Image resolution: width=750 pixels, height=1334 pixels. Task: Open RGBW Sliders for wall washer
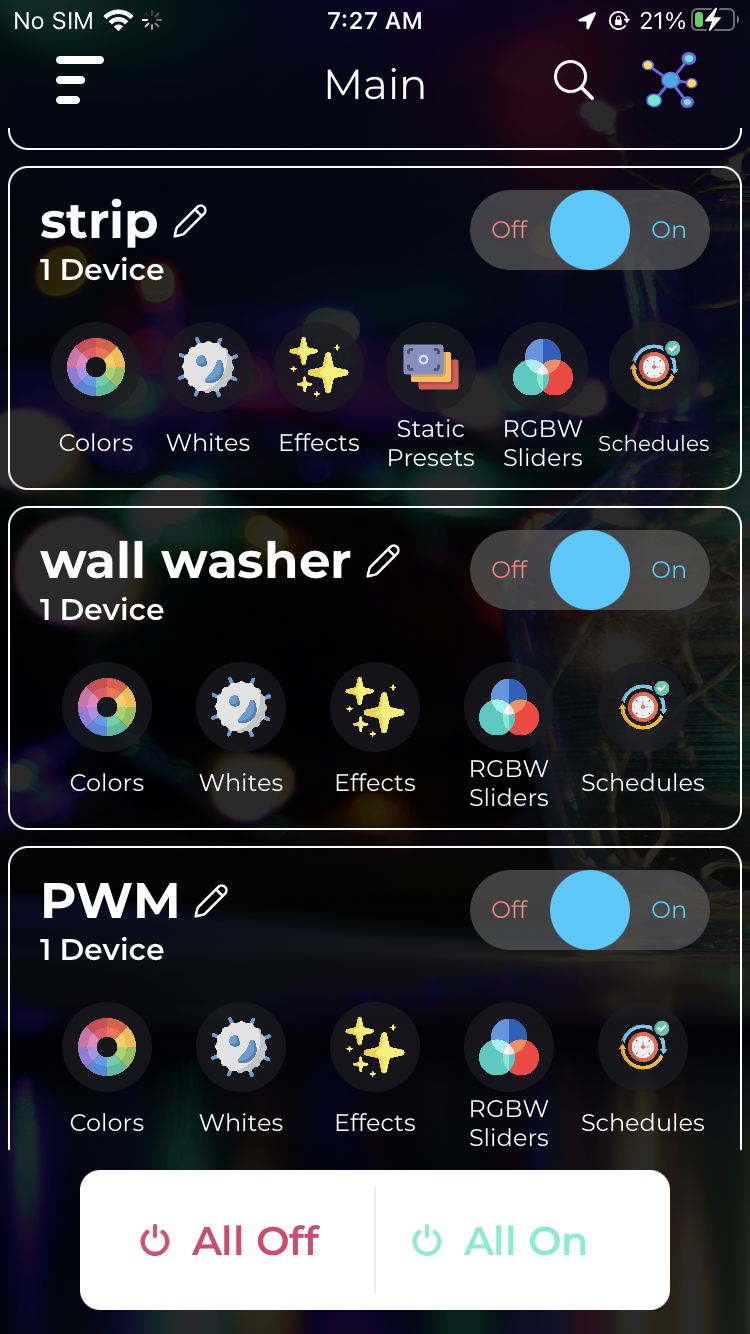coord(509,707)
